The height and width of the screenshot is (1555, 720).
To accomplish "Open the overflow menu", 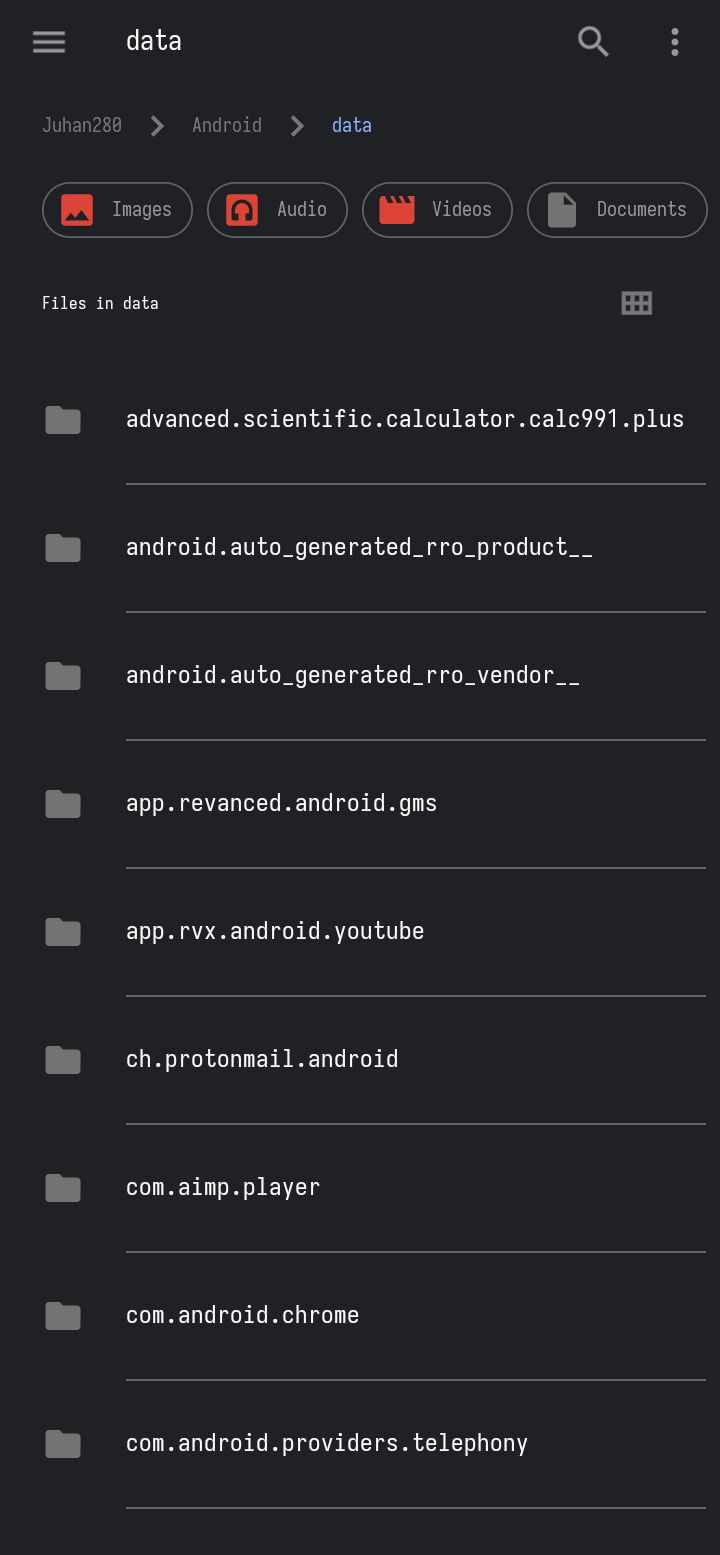I will (x=675, y=42).
